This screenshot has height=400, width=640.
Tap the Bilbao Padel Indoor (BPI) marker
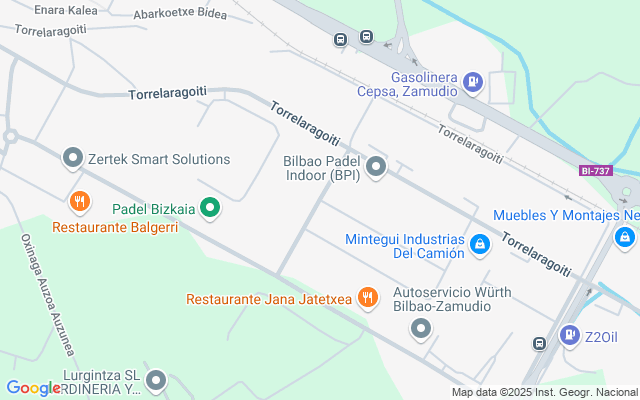click(x=376, y=166)
